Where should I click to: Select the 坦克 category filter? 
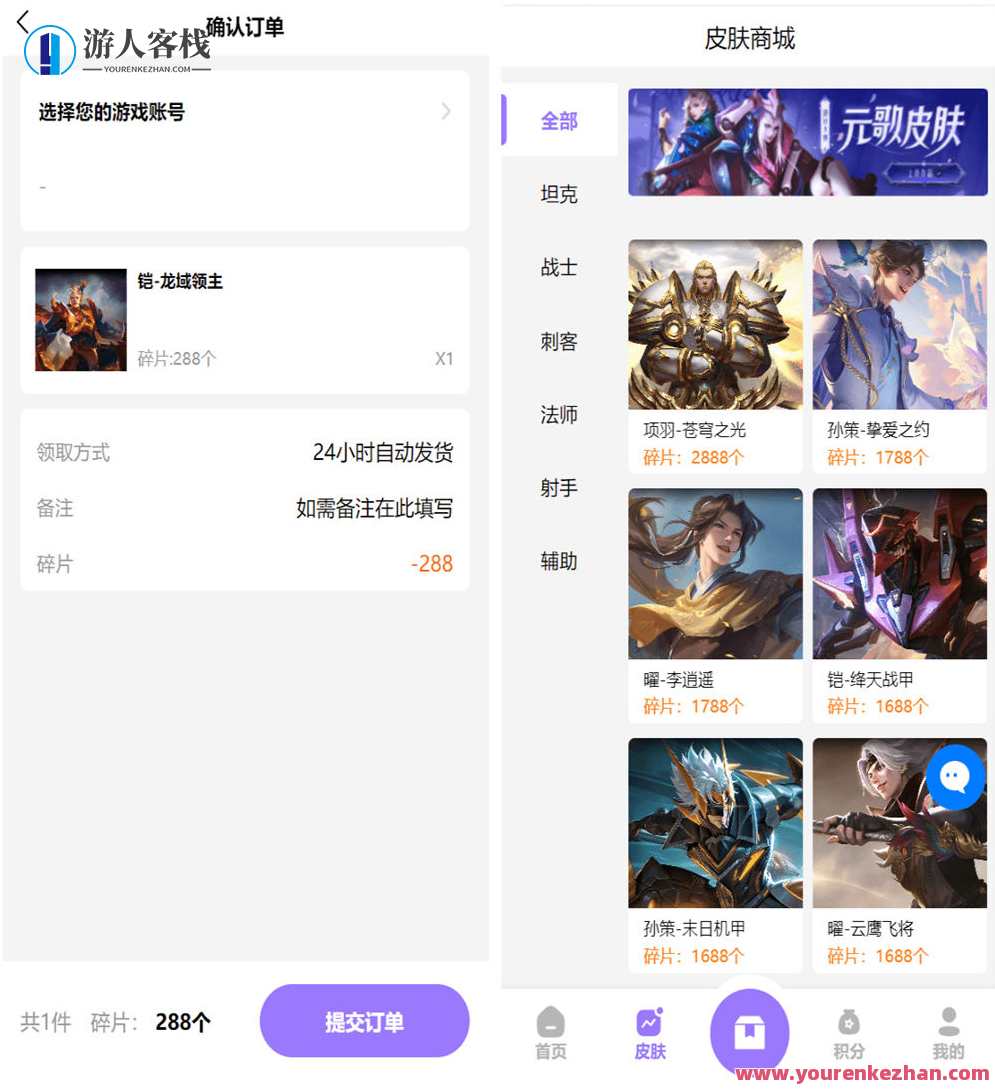click(557, 194)
